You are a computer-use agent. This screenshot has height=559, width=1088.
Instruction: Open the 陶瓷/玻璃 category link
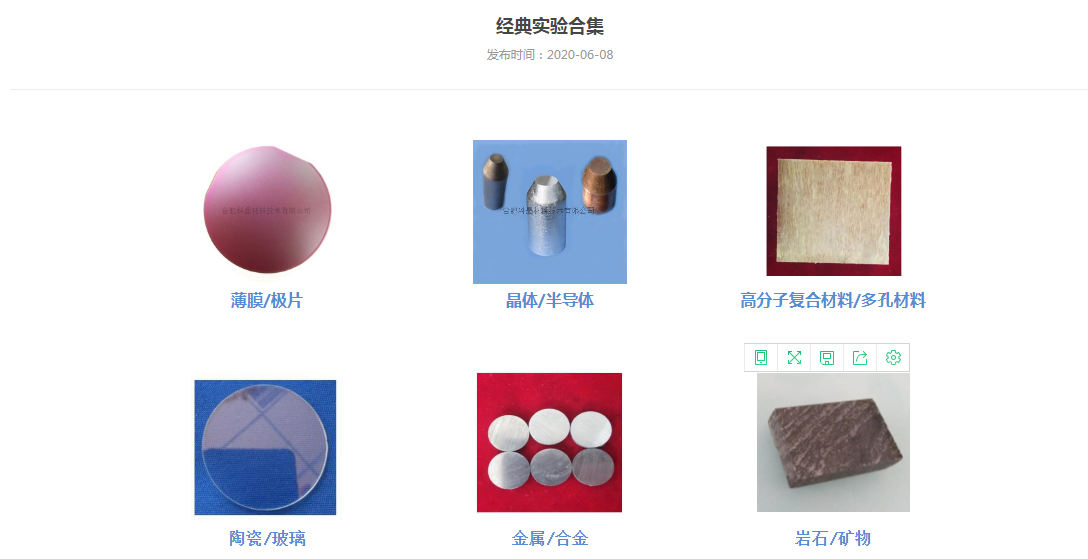[266, 538]
